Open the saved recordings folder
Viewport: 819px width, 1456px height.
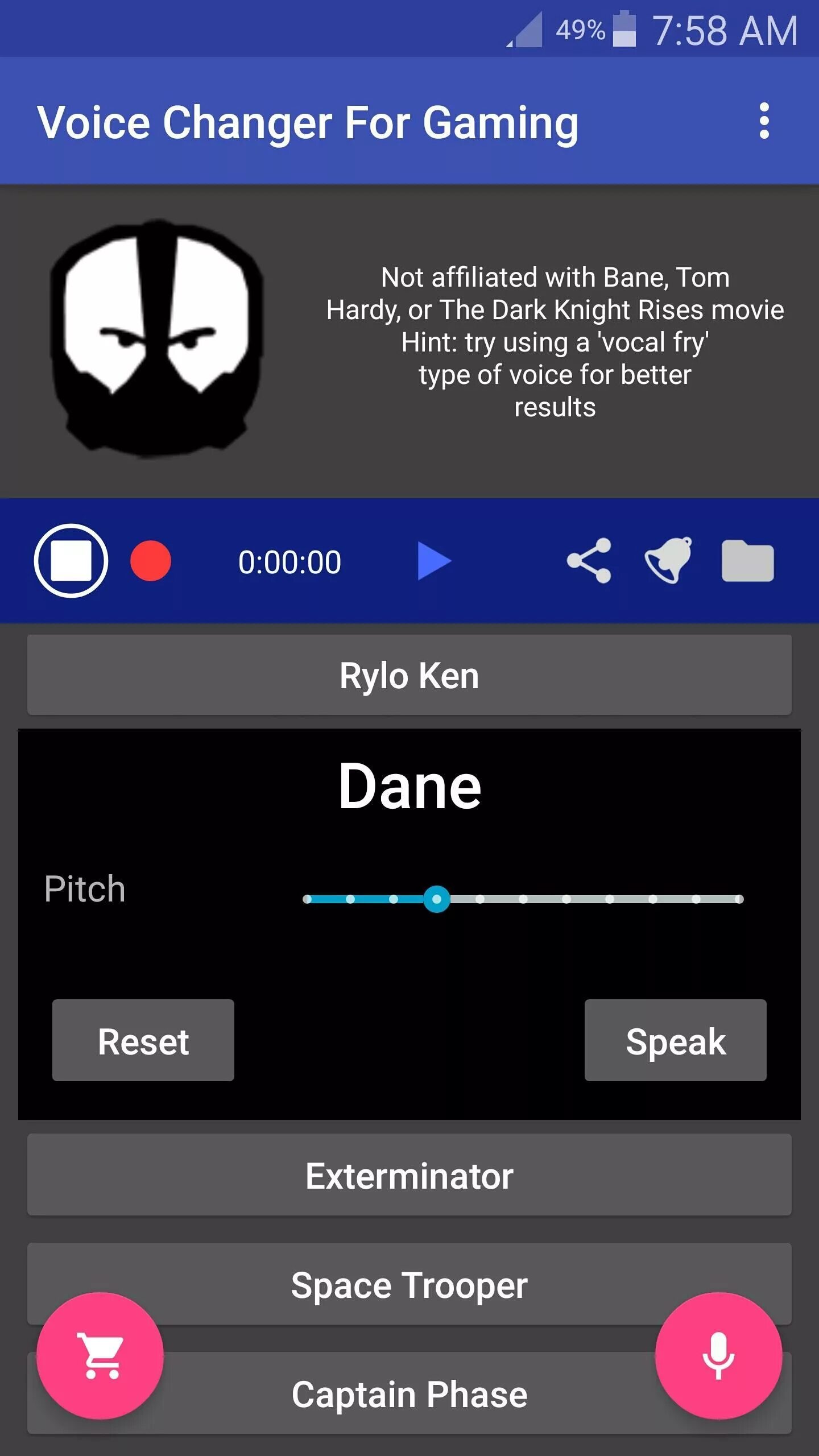point(747,561)
